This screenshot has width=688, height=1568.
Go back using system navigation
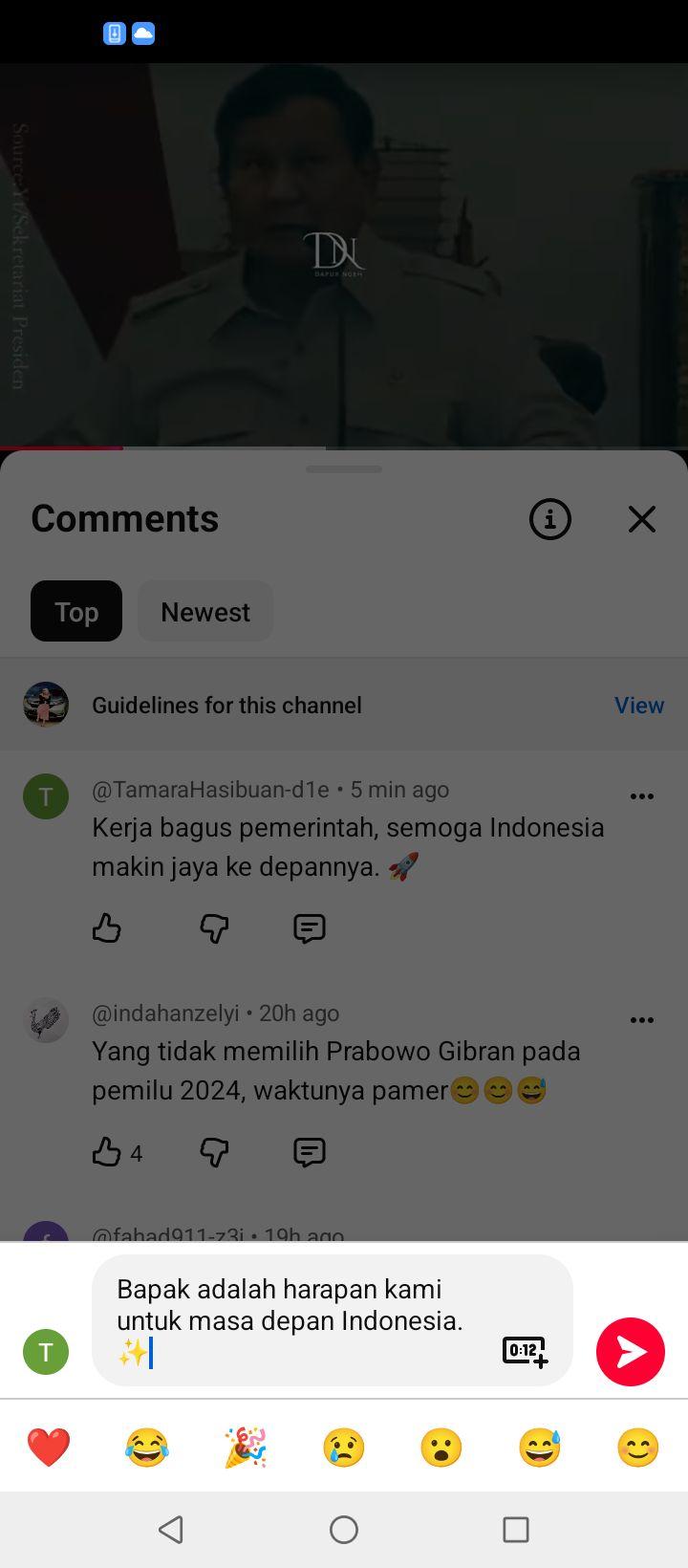pos(171,1529)
